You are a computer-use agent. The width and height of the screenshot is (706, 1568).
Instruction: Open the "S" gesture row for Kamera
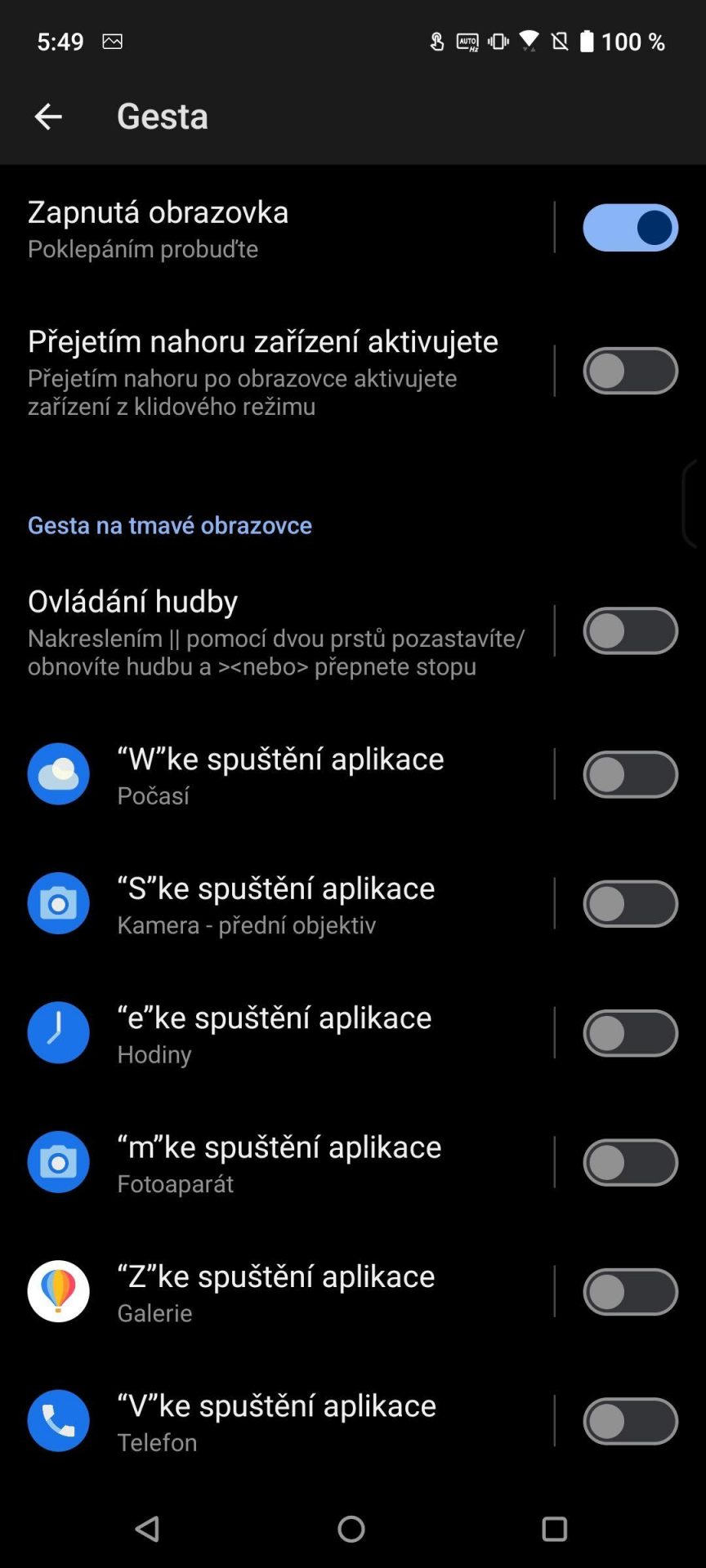[278, 904]
